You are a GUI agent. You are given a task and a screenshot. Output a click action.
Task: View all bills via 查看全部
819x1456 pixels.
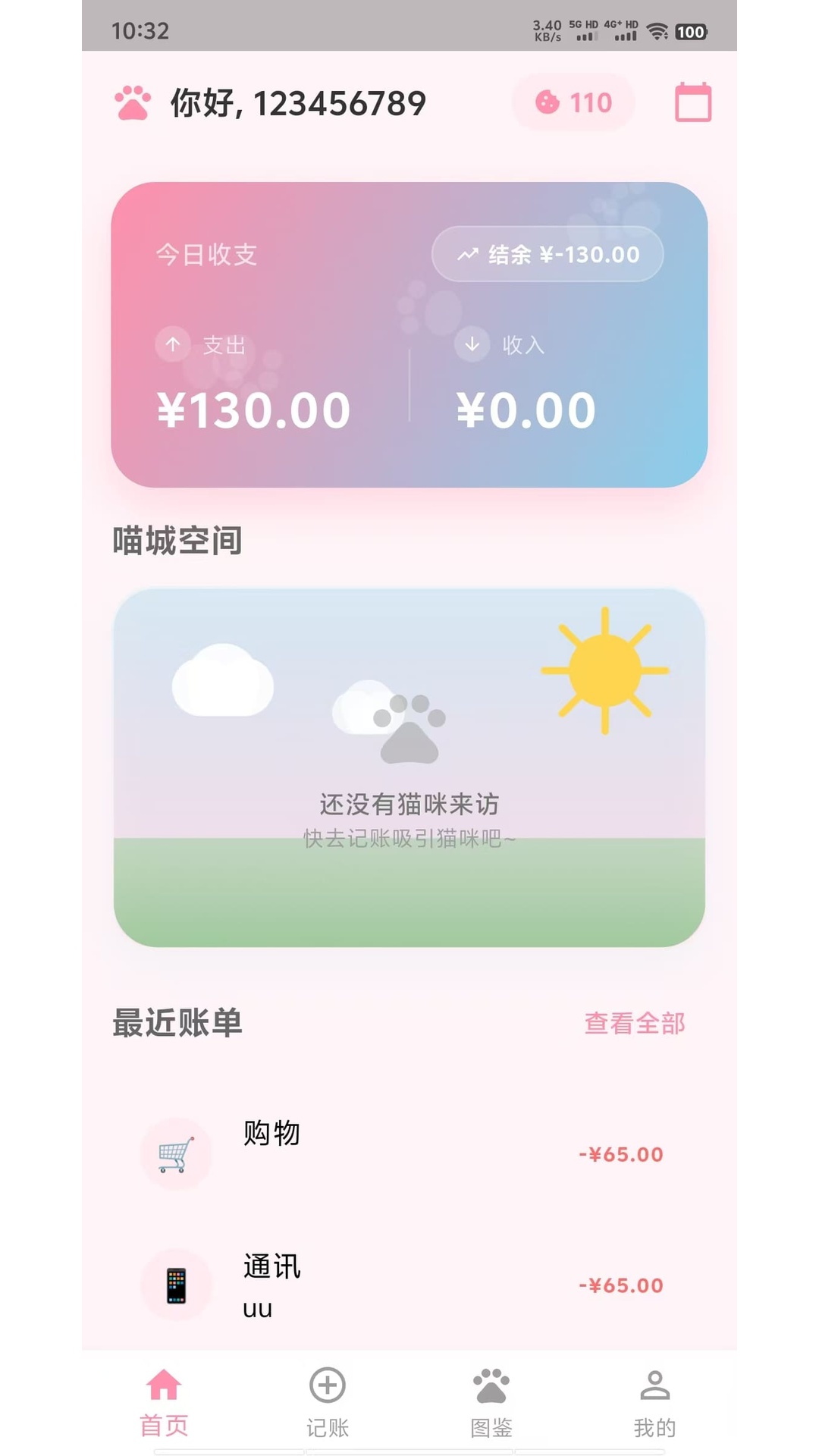click(634, 1023)
